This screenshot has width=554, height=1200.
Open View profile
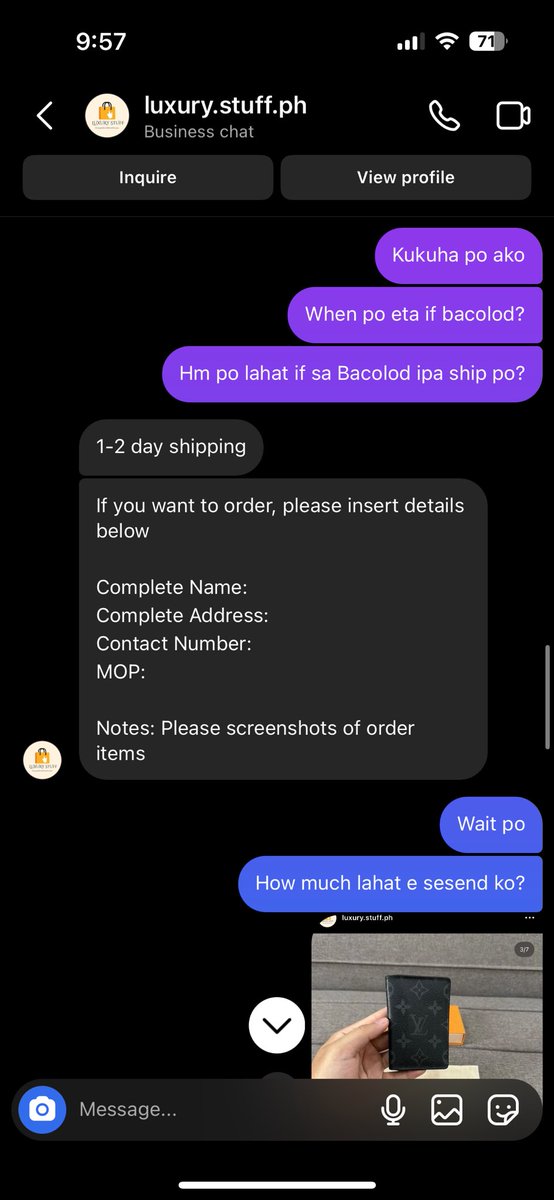click(406, 178)
